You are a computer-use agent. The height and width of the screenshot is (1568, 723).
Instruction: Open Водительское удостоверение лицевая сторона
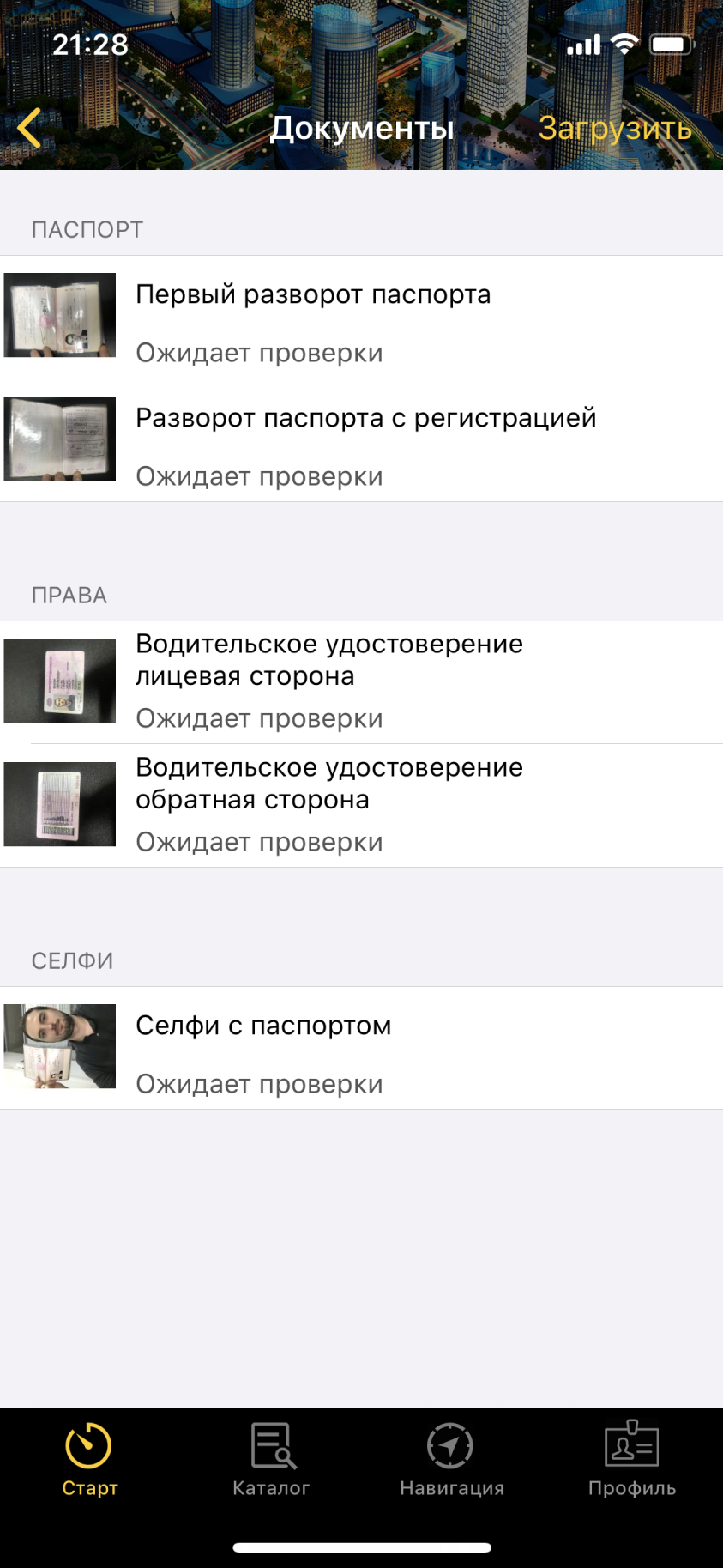[361, 682]
